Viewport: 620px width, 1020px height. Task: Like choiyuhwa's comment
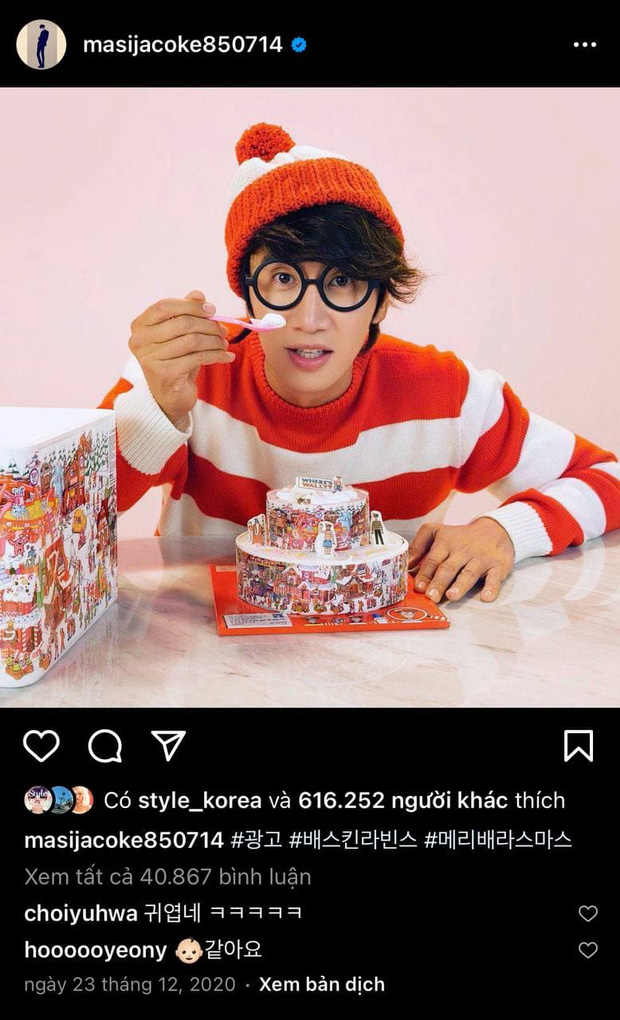(x=588, y=913)
